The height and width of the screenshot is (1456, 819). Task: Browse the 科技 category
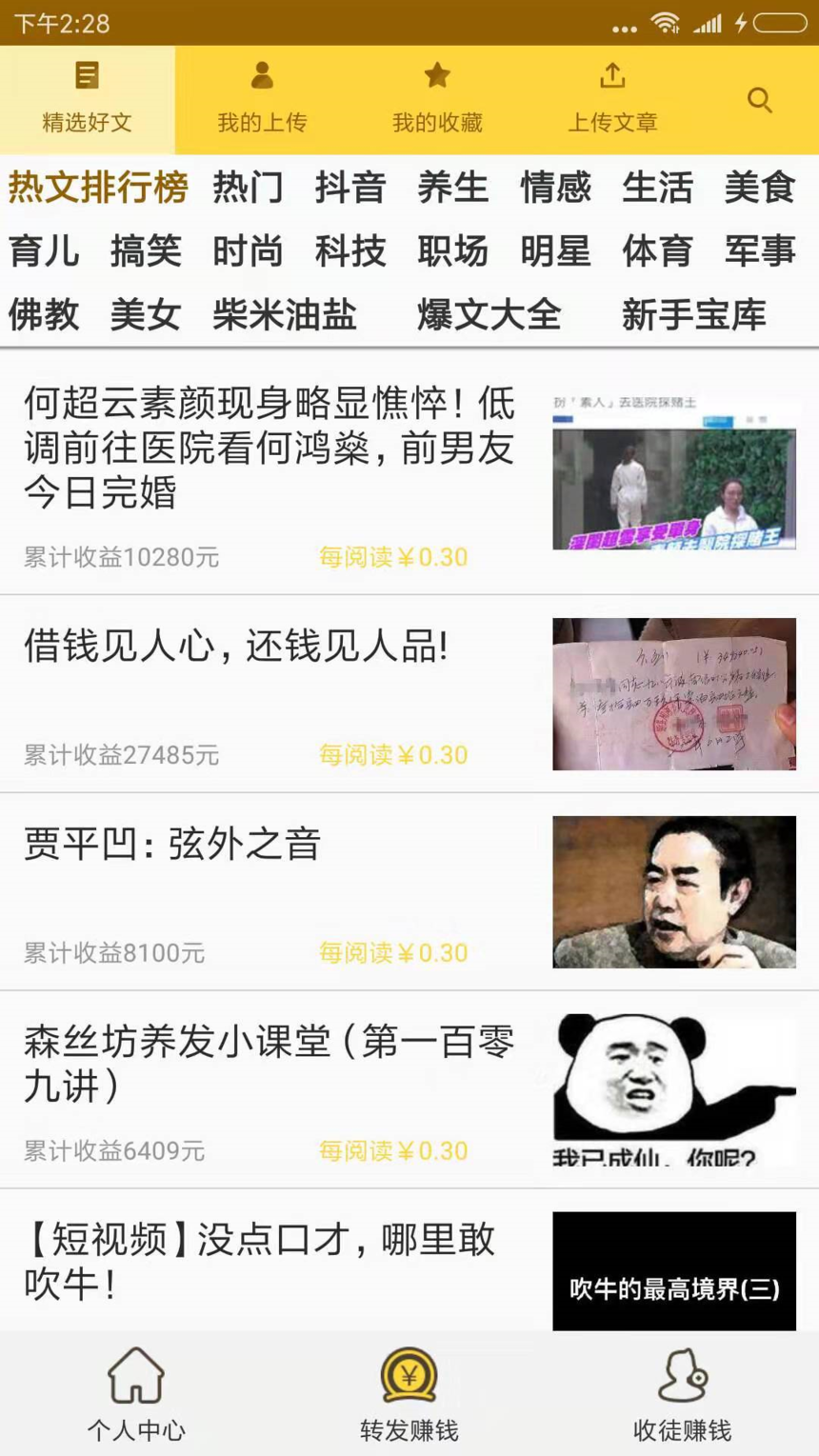pyautogui.click(x=350, y=250)
